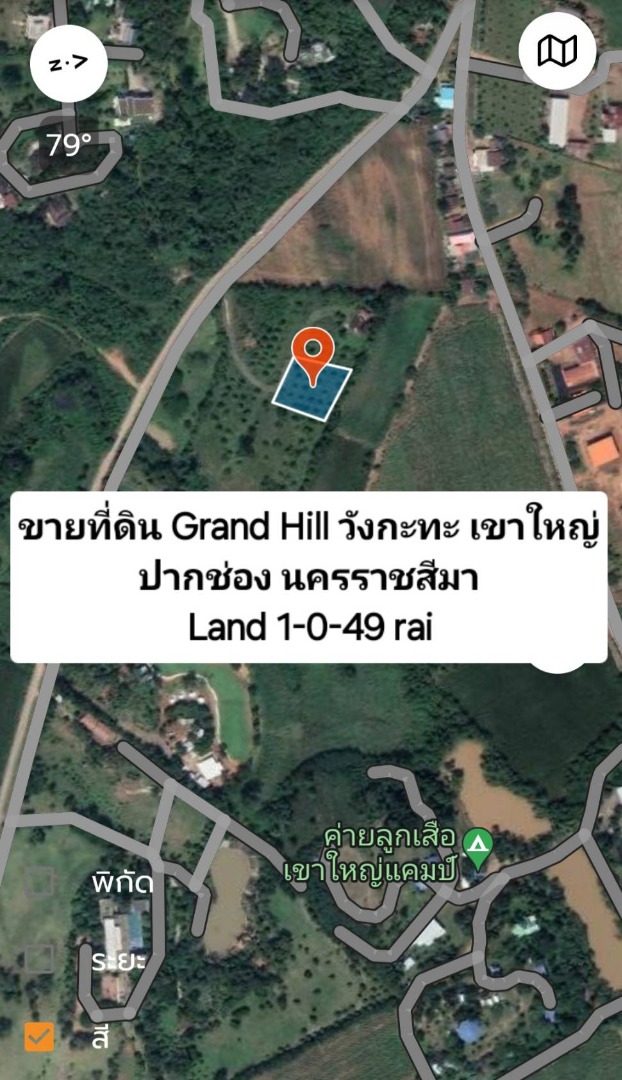Image resolution: width=622 pixels, height=1080 pixels.
Task: Uncheck the สี checkbox
Action: click(39, 1036)
